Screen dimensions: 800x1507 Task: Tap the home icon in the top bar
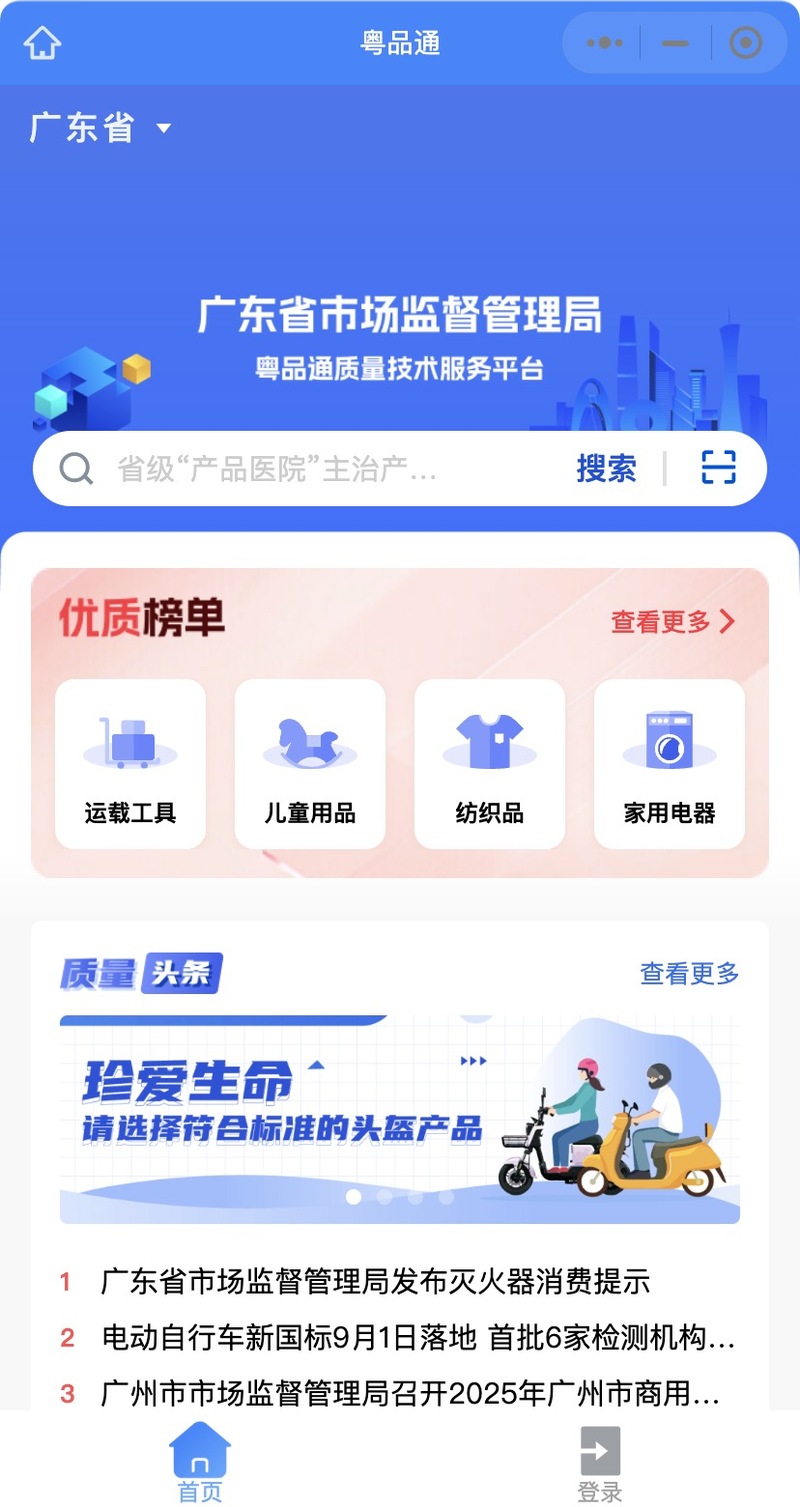pyautogui.click(x=42, y=43)
